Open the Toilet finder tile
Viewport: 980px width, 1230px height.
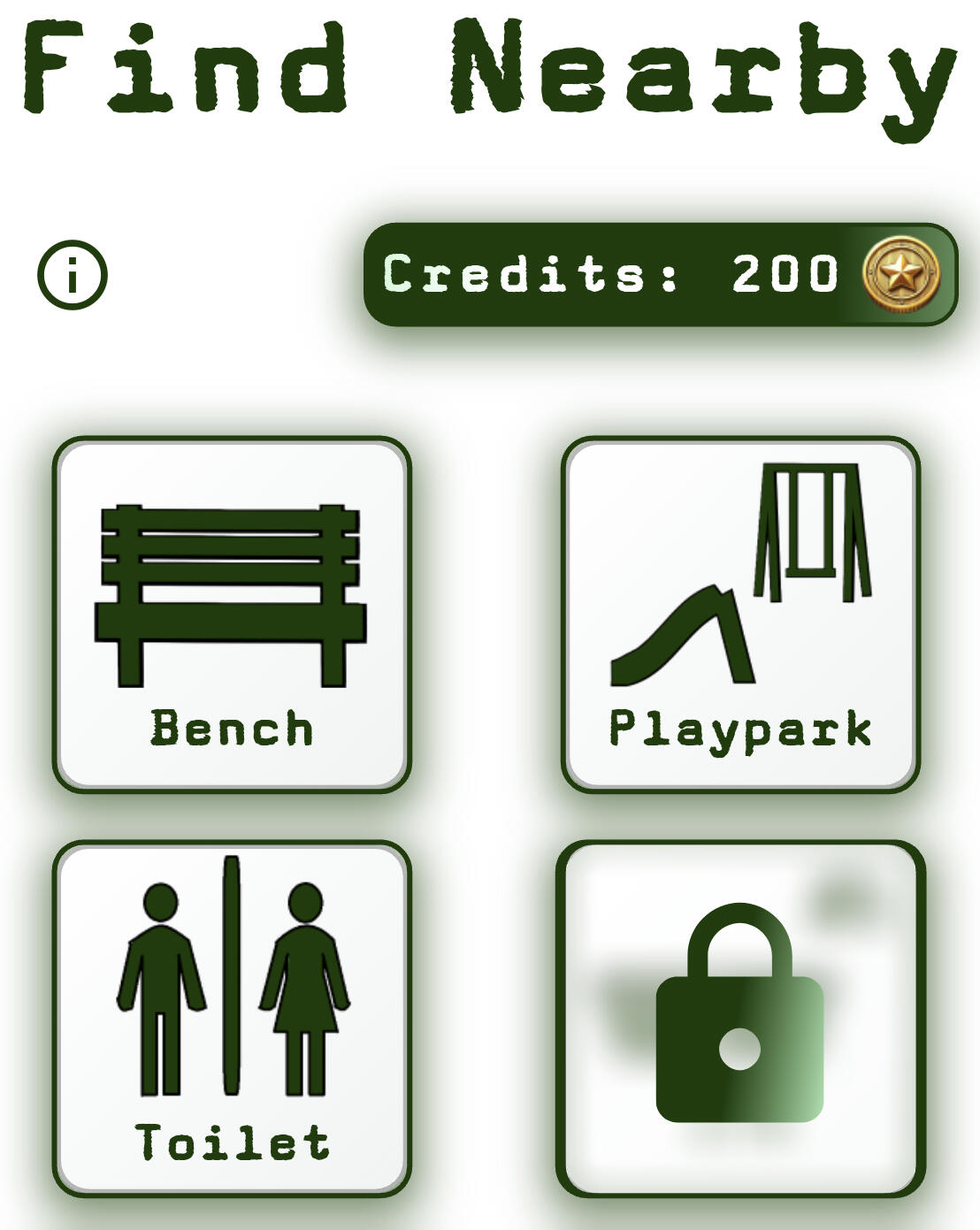point(232,1018)
